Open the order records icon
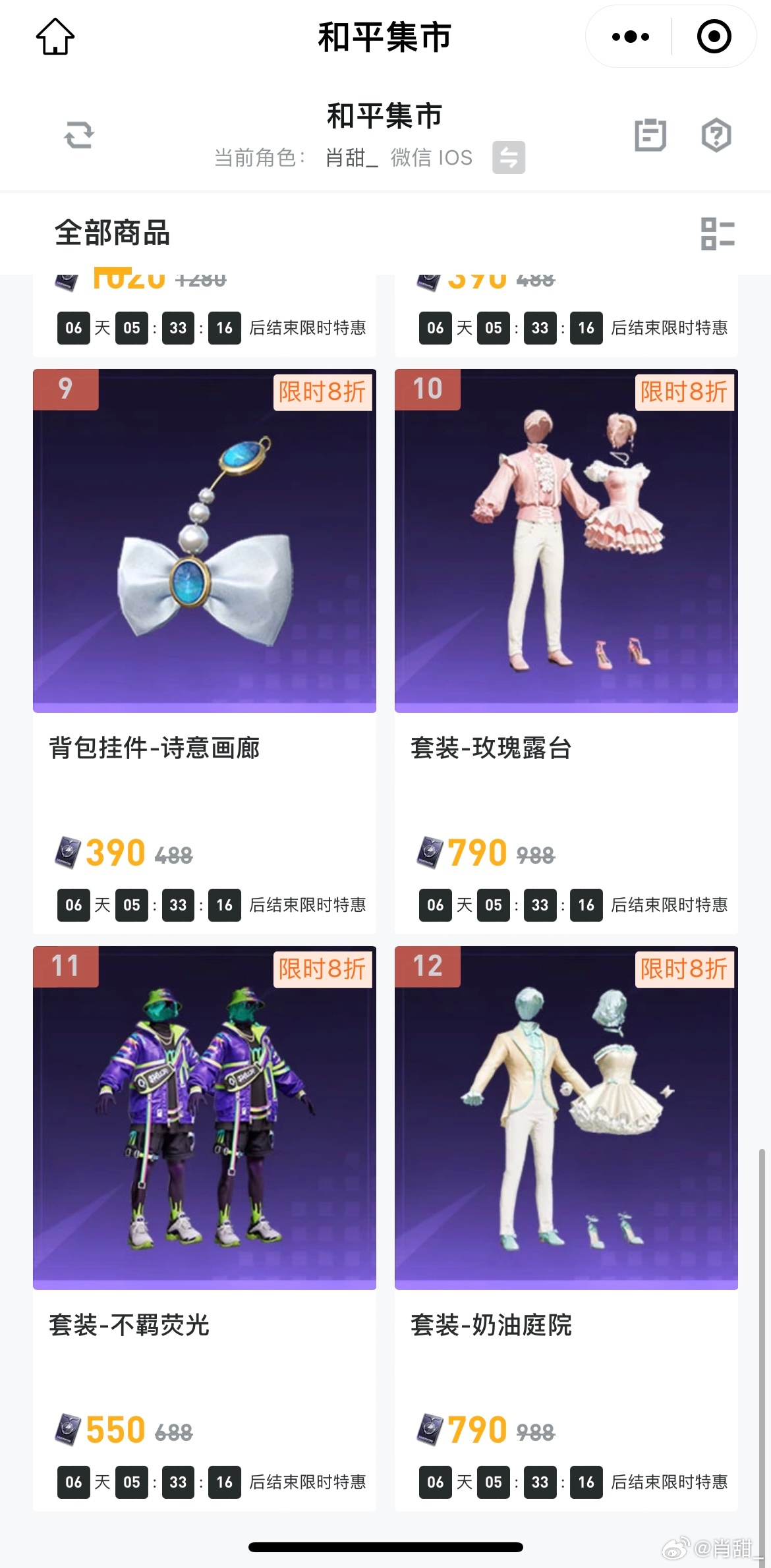 pos(650,135)
